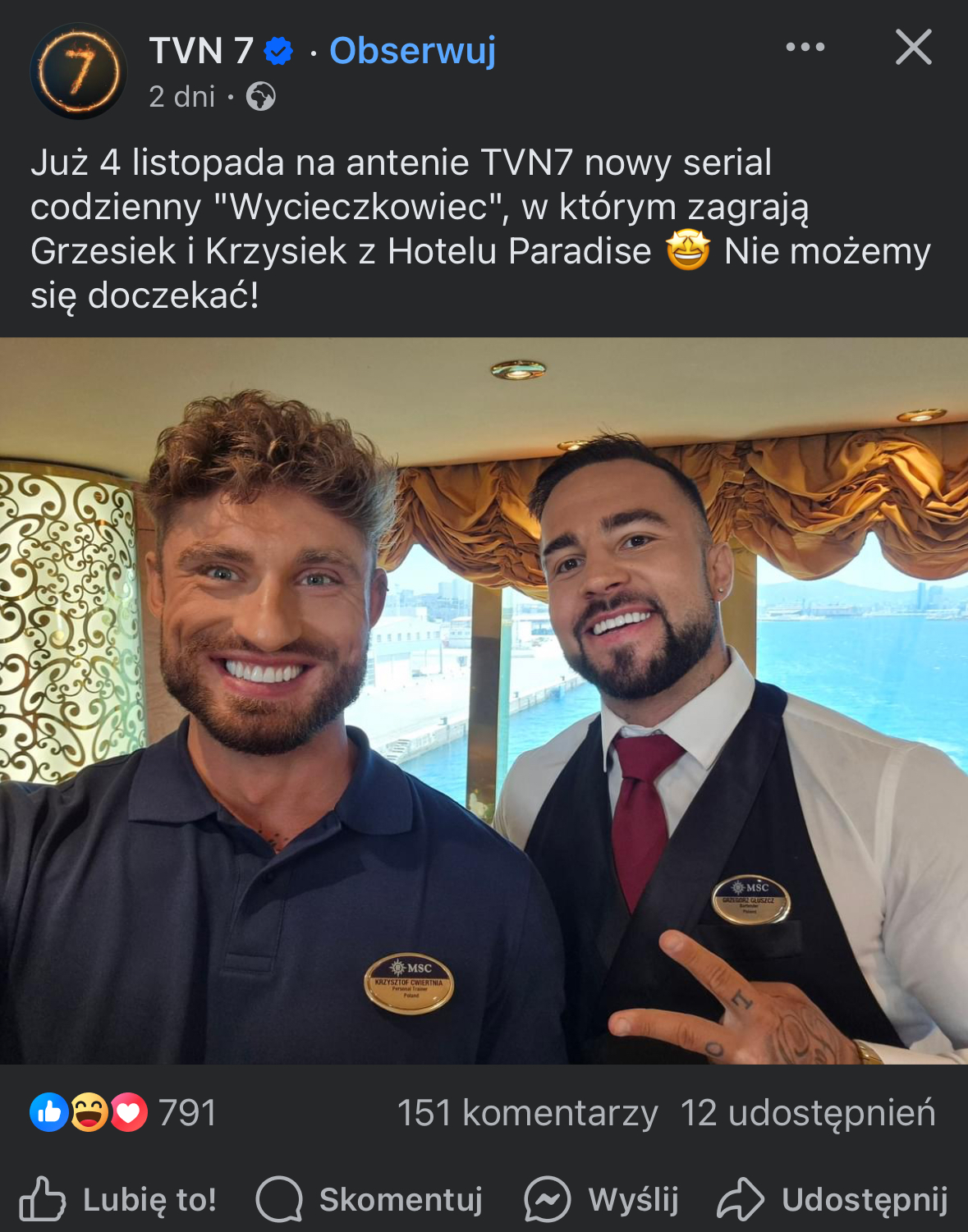This screenshot has width=968, height=1232.
Task: Open the post photo in full view
Action: 484,700
